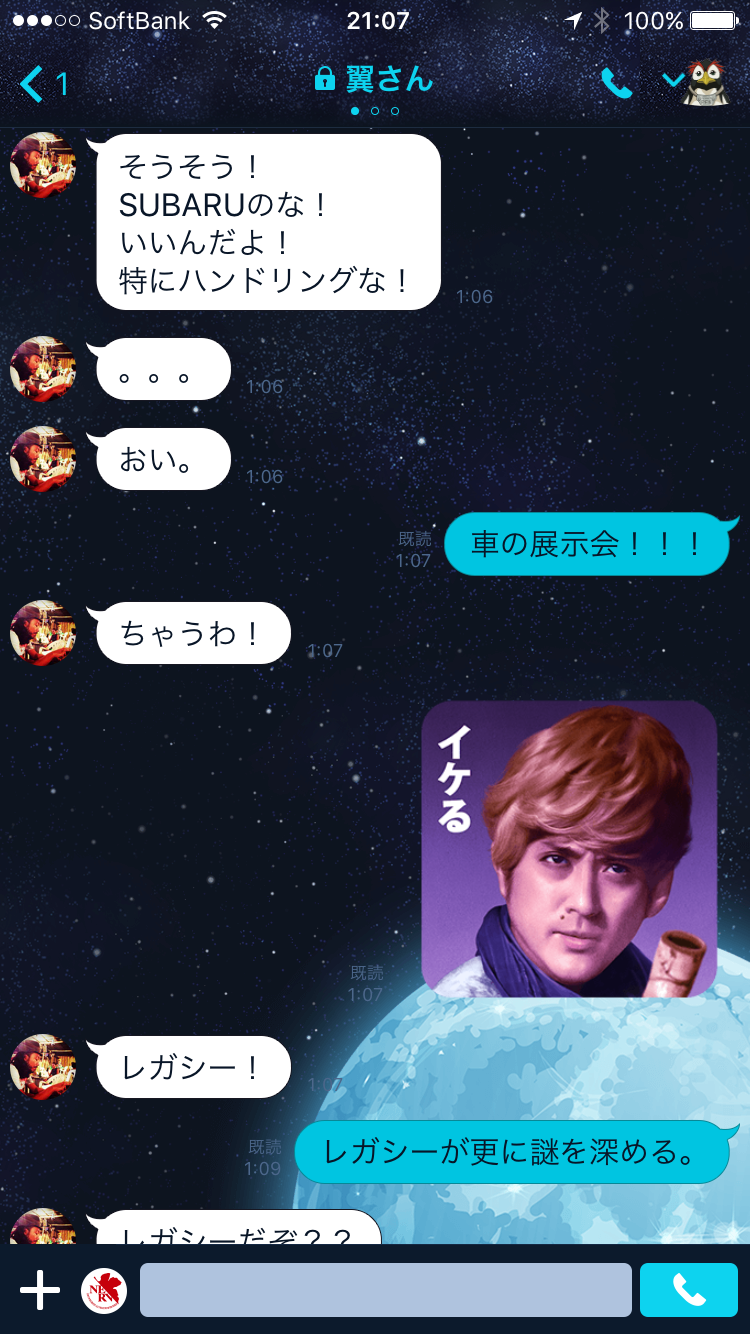Tap the blue call button beside input
750x1334 pixels.
(x=688, y=1290)
